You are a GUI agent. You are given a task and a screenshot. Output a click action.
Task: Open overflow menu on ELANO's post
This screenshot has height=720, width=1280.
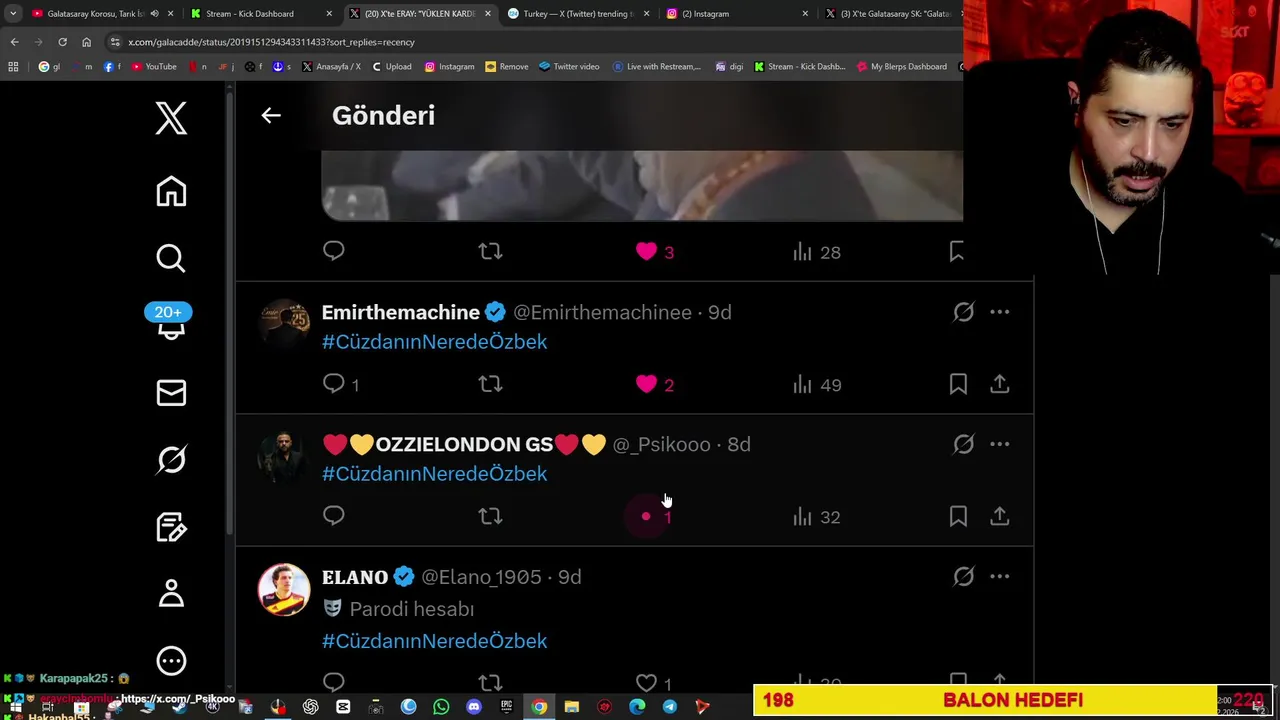pyautogui.click(x=999, y=577)
